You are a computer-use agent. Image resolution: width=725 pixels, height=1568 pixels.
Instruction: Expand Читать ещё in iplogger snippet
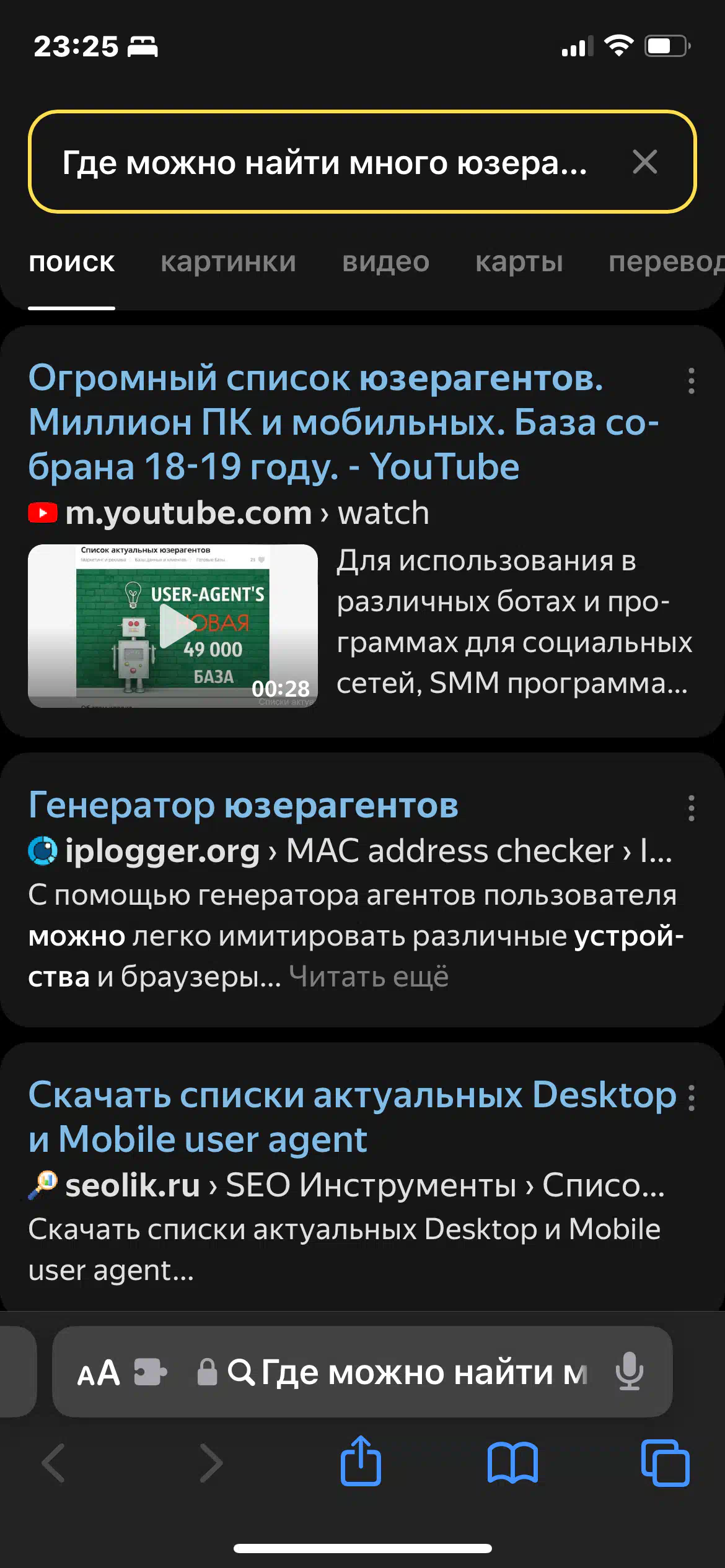369,977
